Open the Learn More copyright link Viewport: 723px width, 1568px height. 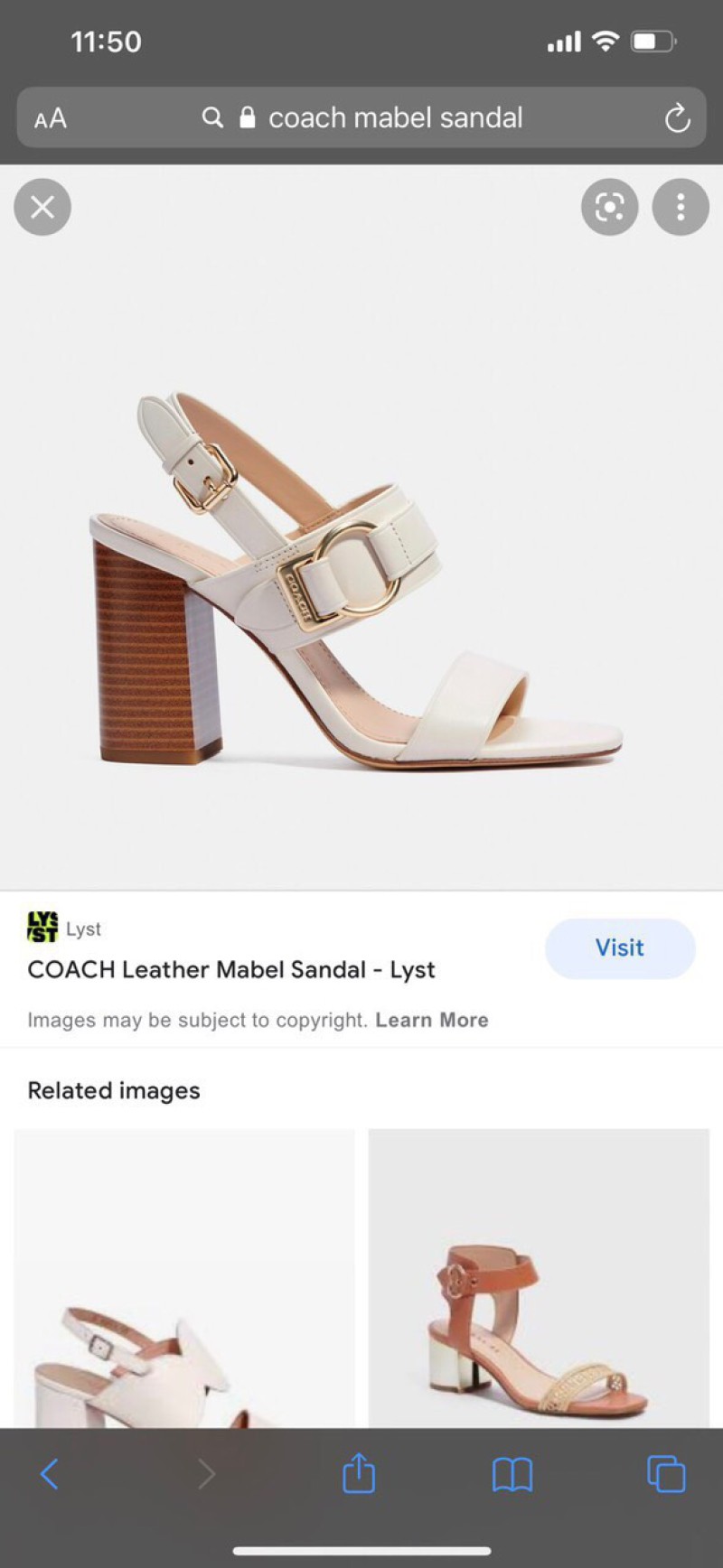point(432,1020)
